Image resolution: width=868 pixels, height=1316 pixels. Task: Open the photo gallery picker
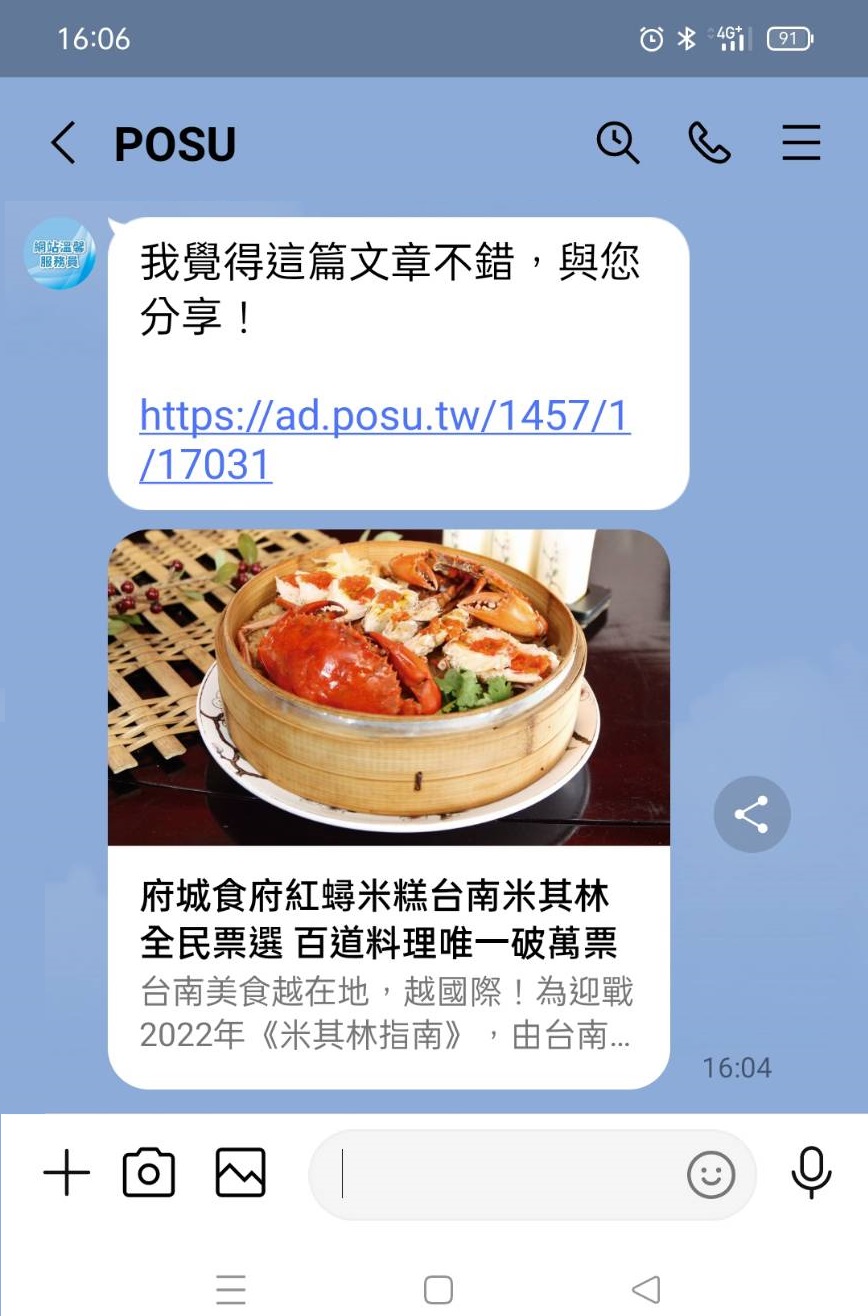pyautogui.click(x=241, y=1173)
